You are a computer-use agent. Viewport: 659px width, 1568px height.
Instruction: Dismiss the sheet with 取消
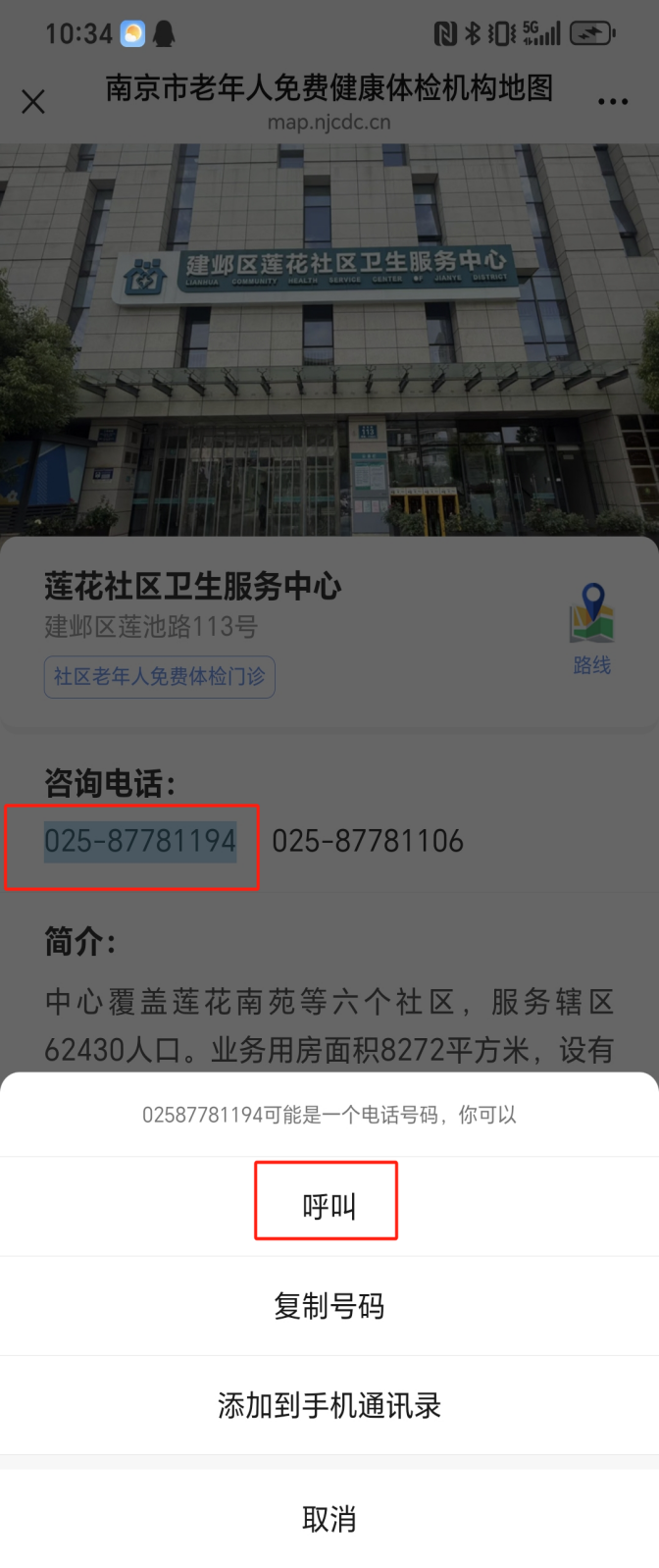pos(329,1518)
